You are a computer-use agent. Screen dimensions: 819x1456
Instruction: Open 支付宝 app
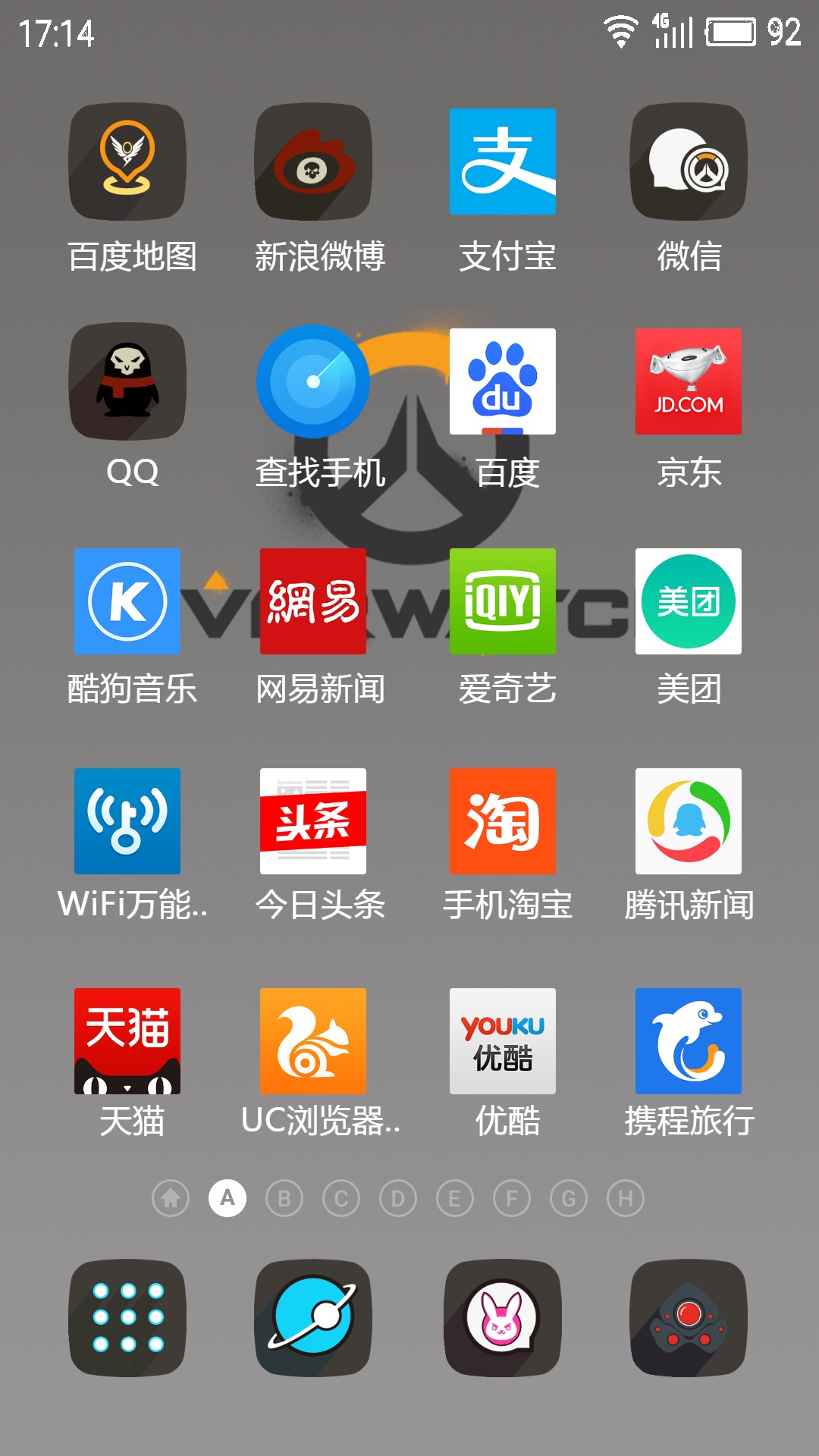click(x=503, y=162)
